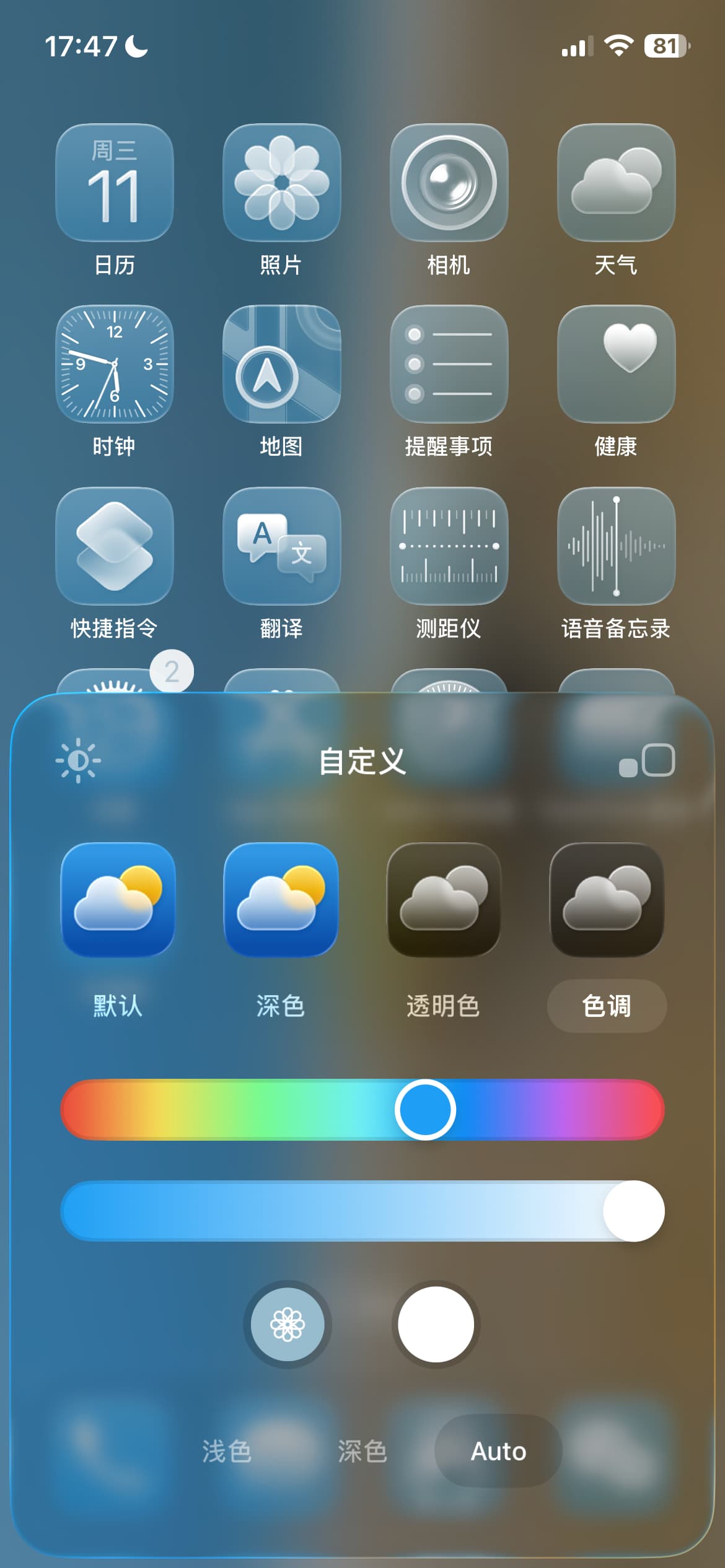Launch the 提醒事项 reminders app
725x1568 pixels.
[x=449, y=364]
